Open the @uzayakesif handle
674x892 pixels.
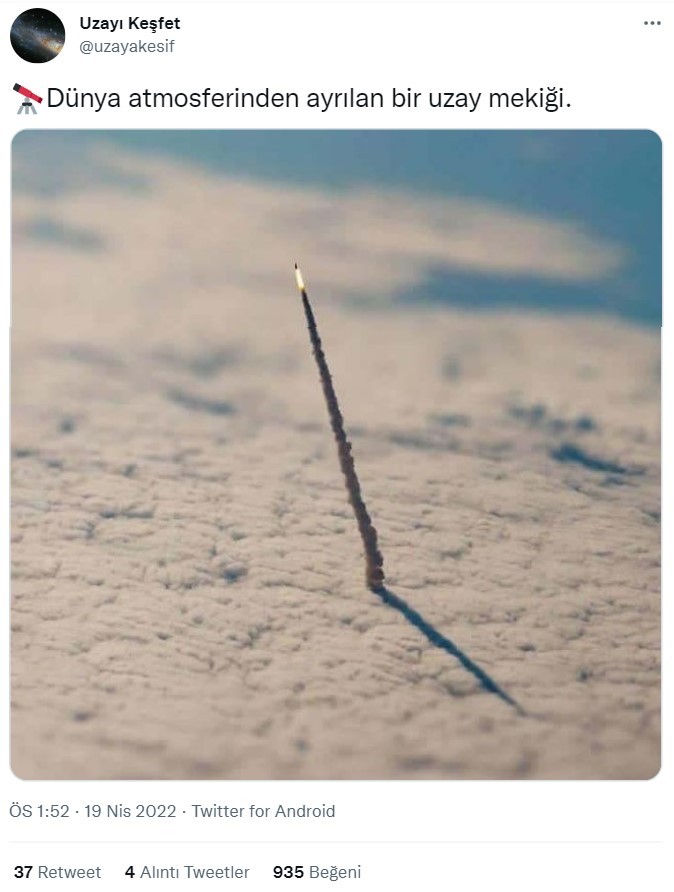pyautogui.click(x=126, y=46)
